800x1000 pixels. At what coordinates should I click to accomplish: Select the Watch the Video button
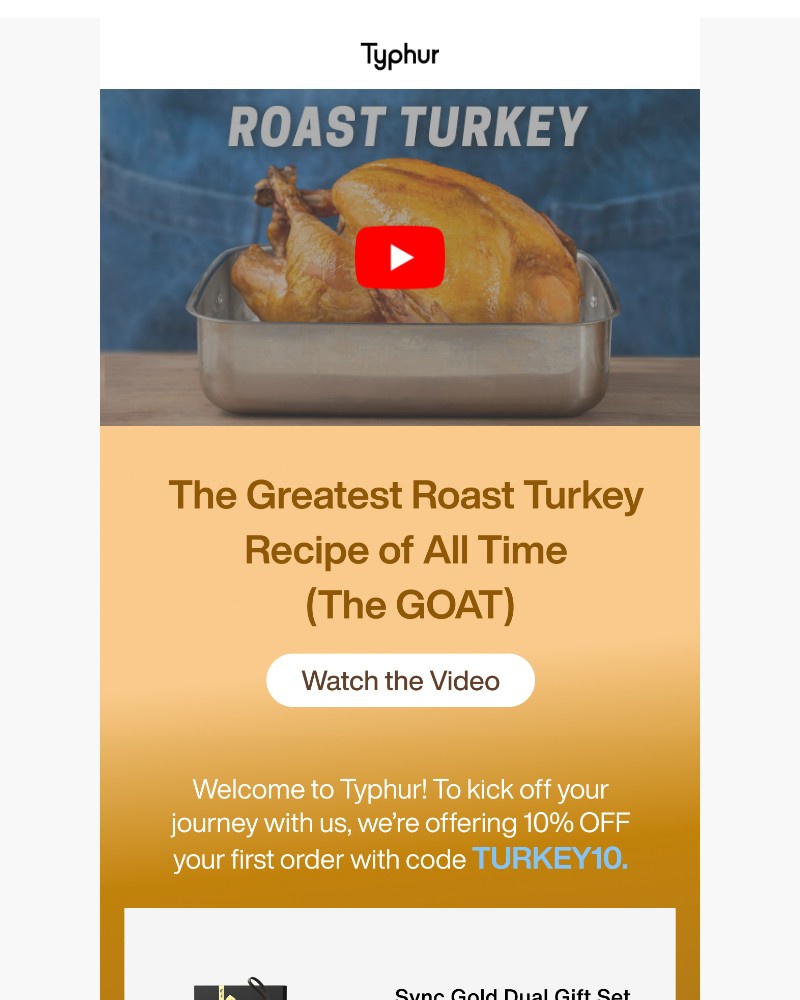pos(400,680)
